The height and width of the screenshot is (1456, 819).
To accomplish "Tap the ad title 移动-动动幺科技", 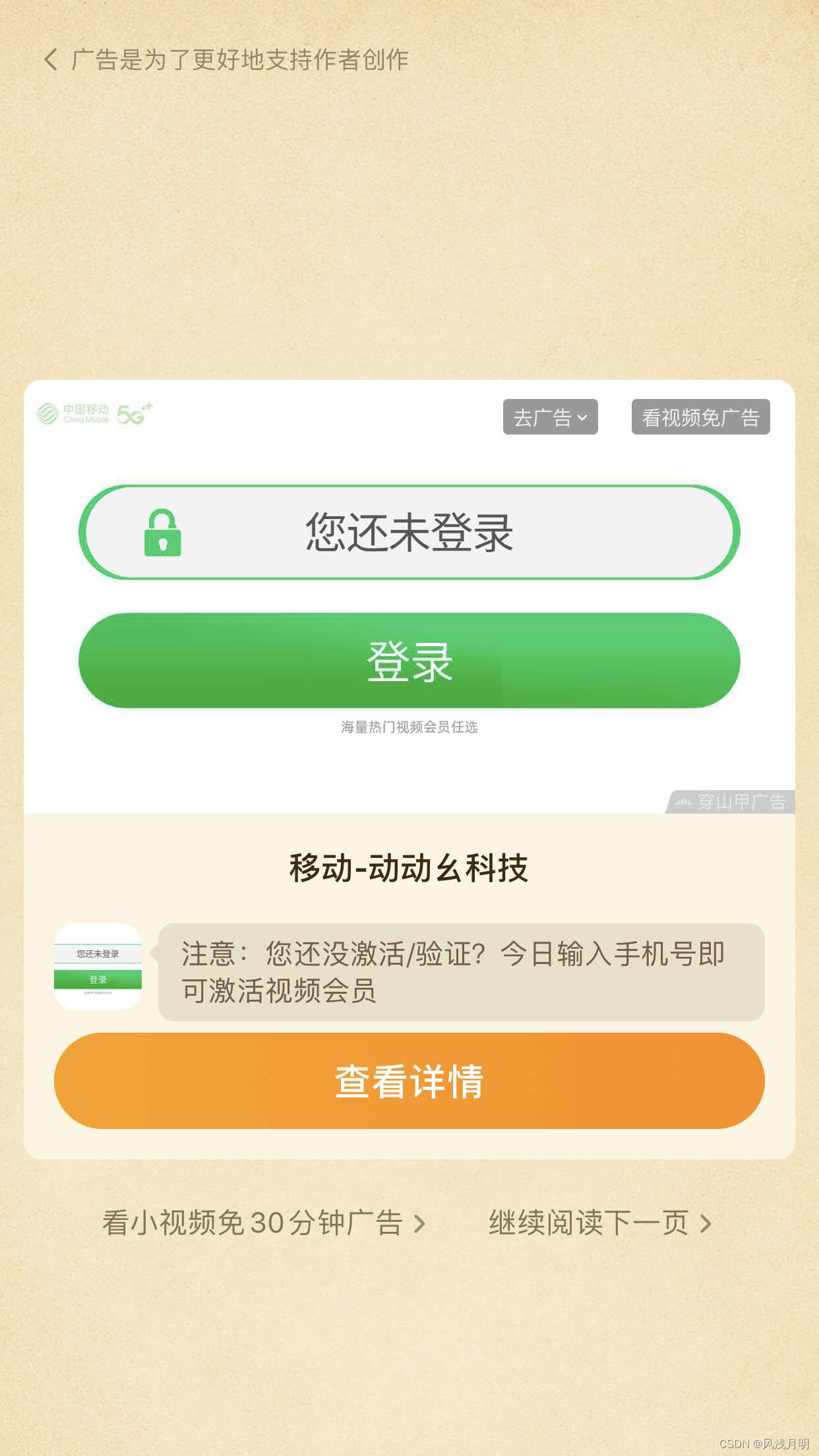I will pyautogui.click(x=409, y=869).
